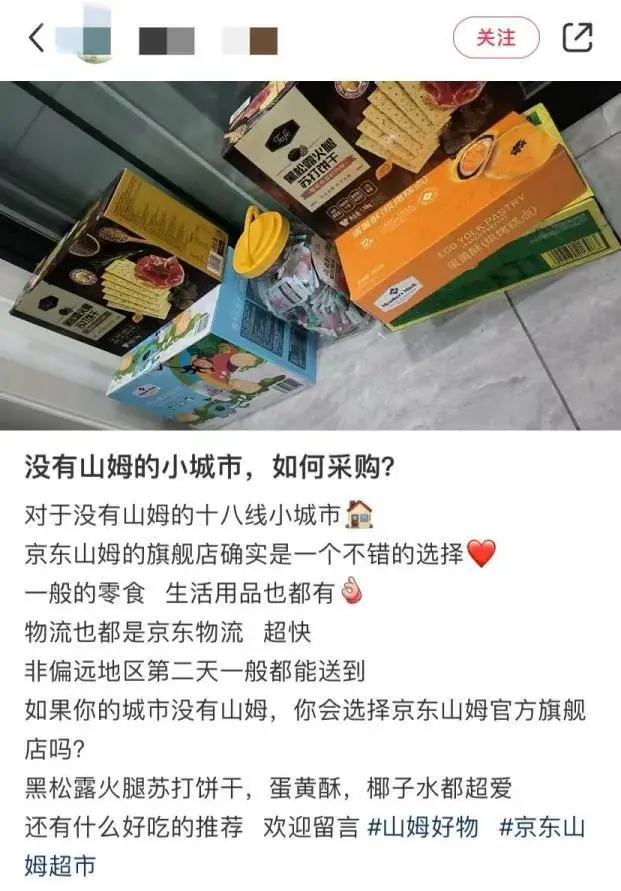Screen dimensions: 621x891
Task: Open the #山姆好物 hashtag
Action: (x=425, y=828)
